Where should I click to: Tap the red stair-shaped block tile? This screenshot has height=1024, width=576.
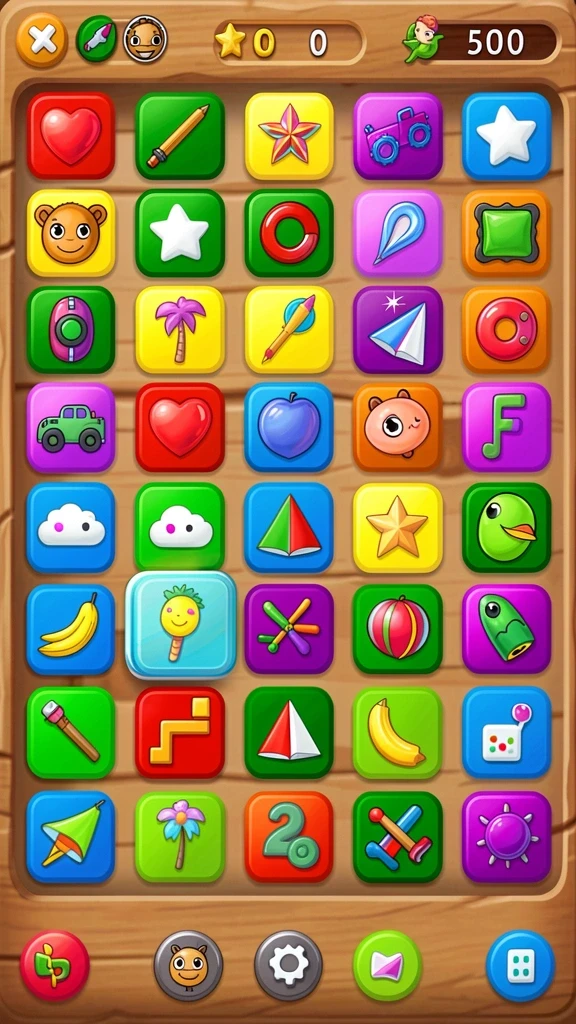(180, 732)
